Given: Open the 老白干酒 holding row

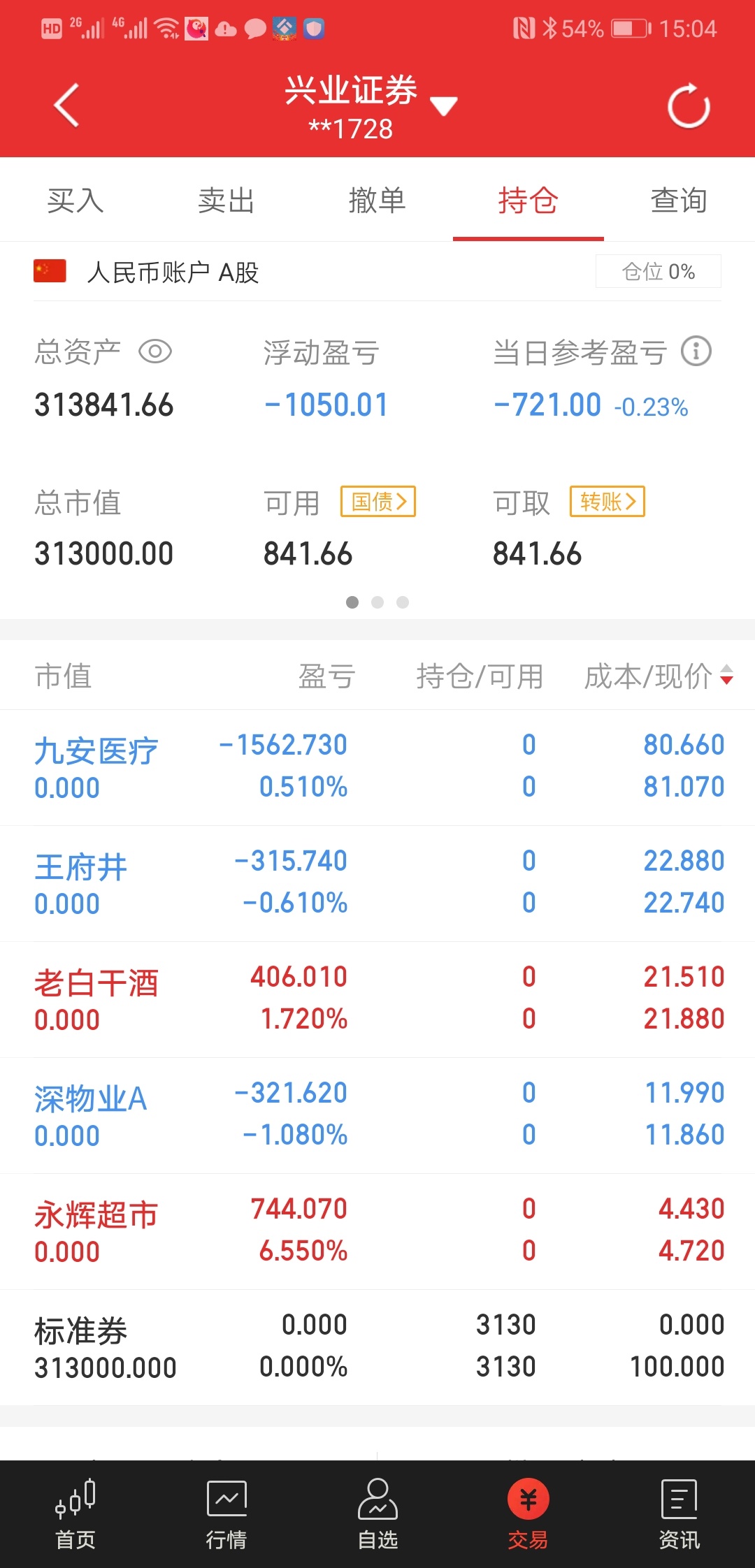Looking at the screenshot, I should (x=377, y=999).
